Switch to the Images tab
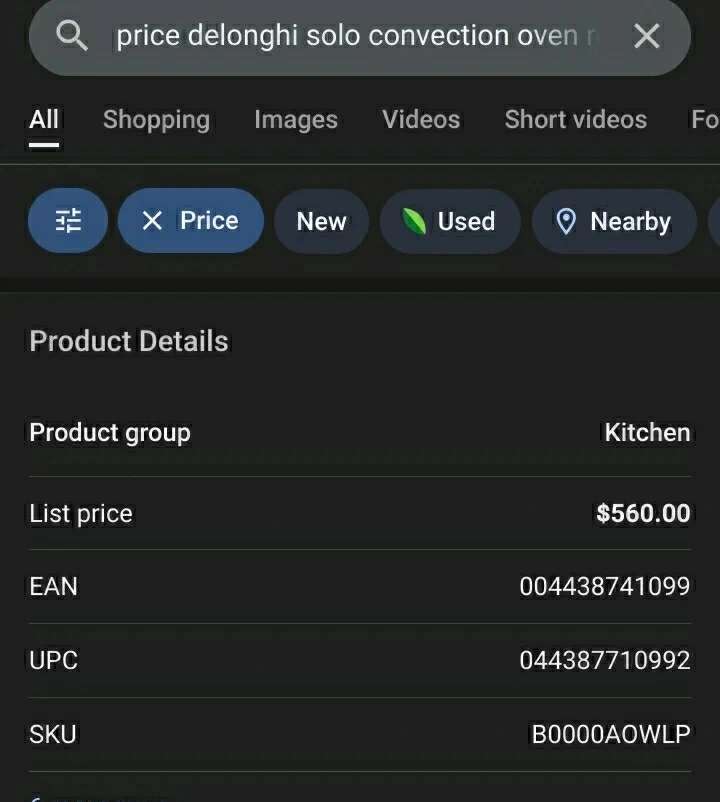 pyautogui.click(x=296, y=120)
